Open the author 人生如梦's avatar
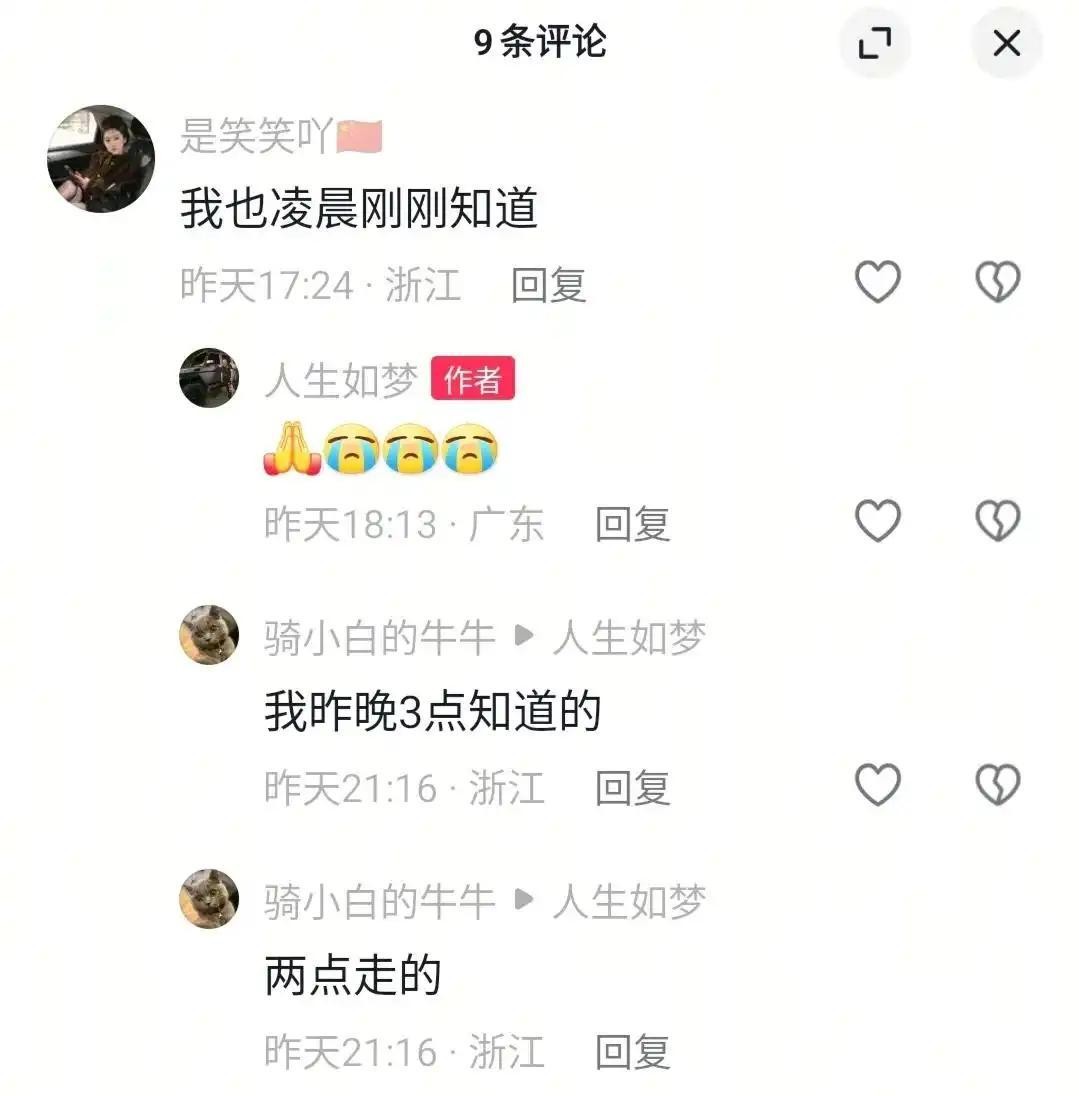The image size is (1079, 1096). pos(209,378)
